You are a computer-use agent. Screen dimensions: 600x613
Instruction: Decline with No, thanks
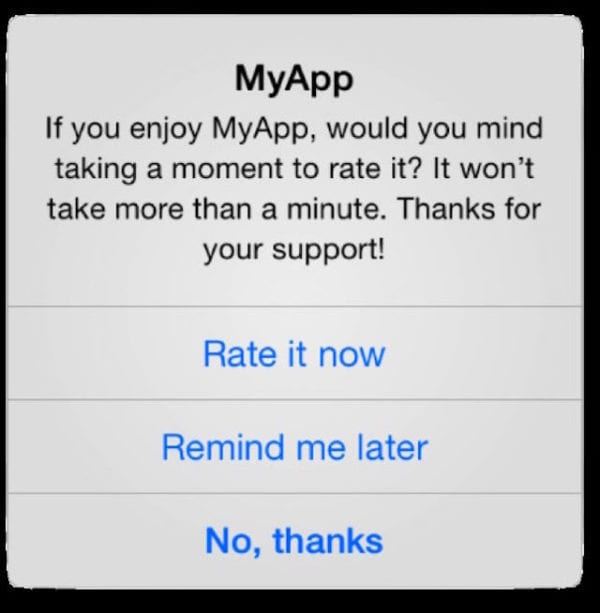point(294,541)
